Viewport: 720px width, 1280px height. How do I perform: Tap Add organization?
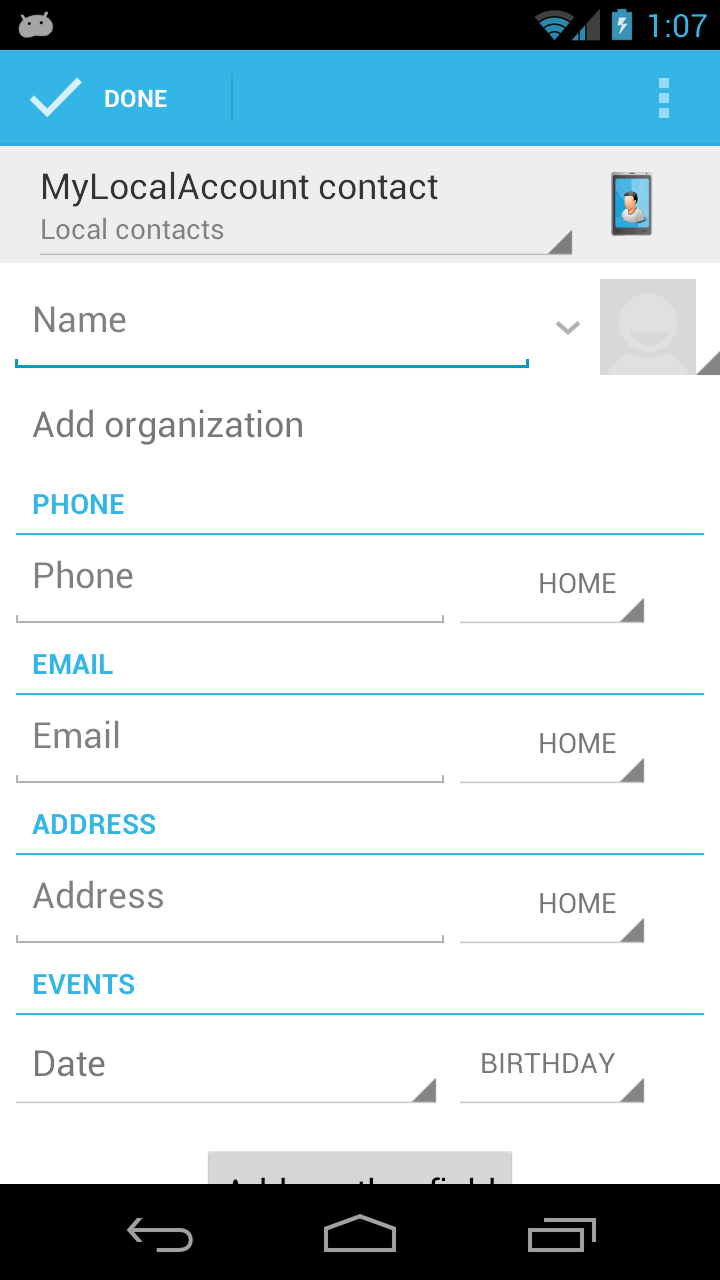[168, 425]
